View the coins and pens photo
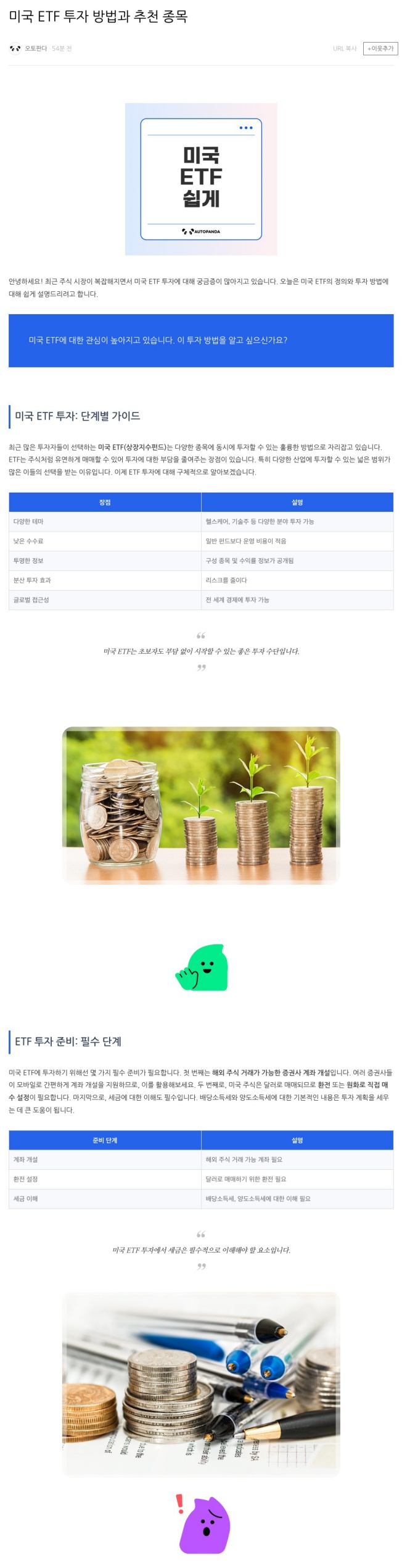Viewport: 402px width, 1568px height. pos(201,1383)
